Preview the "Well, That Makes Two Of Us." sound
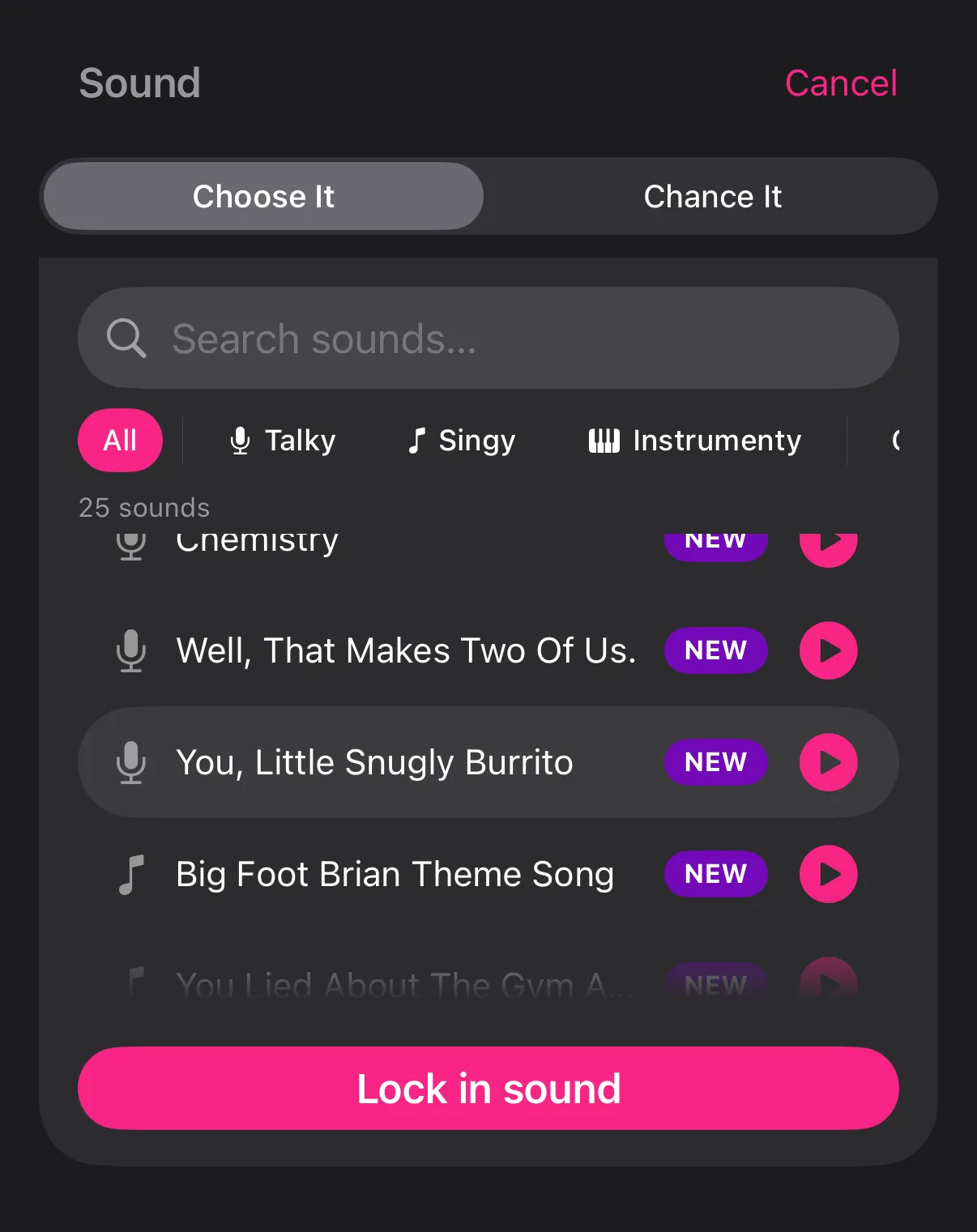Image resolution: width=977 pixels, height=1232 pixels. [x=828, y=650]
